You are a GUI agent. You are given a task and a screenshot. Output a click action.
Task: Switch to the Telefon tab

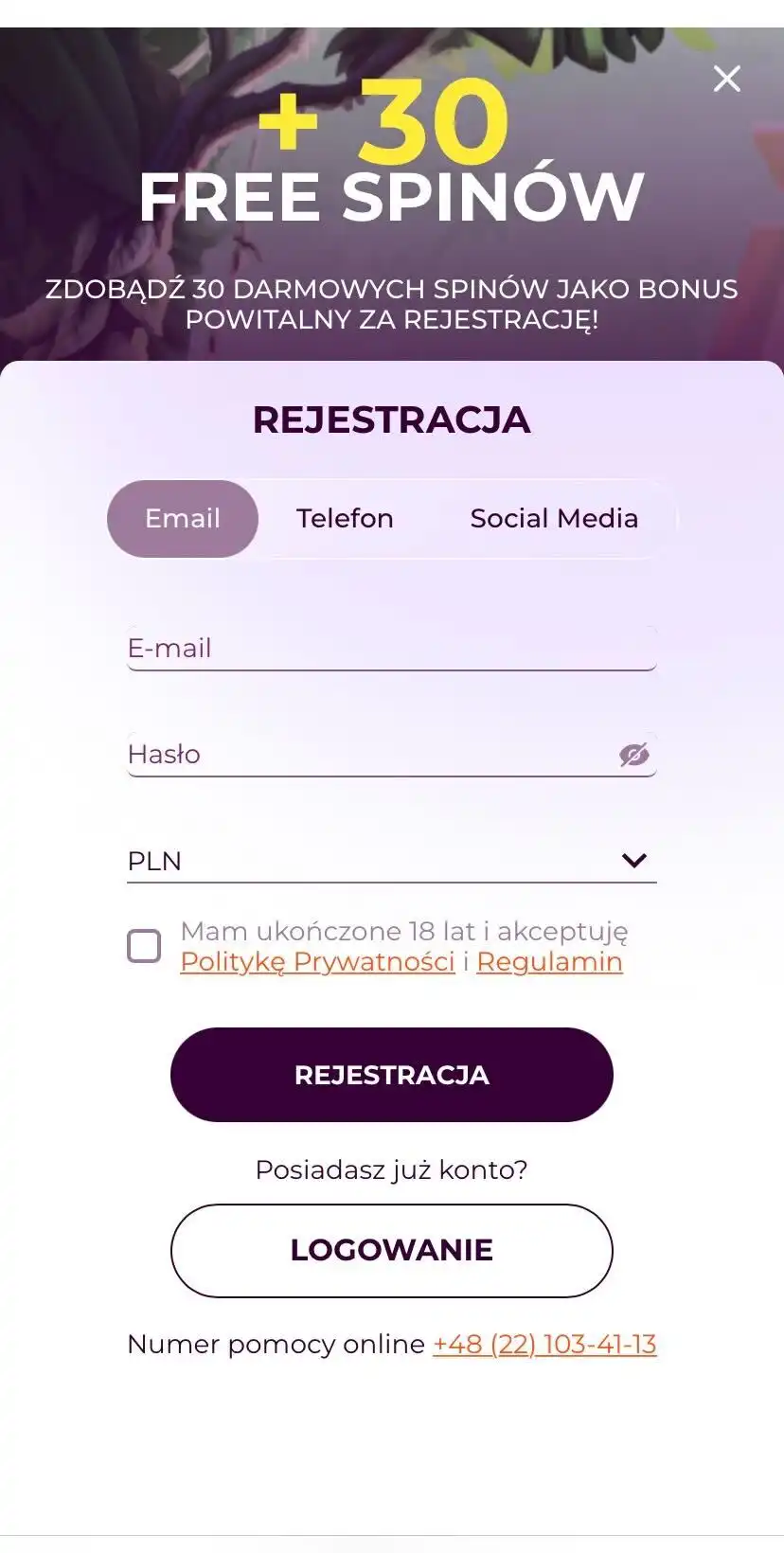(x=345, y=519)
